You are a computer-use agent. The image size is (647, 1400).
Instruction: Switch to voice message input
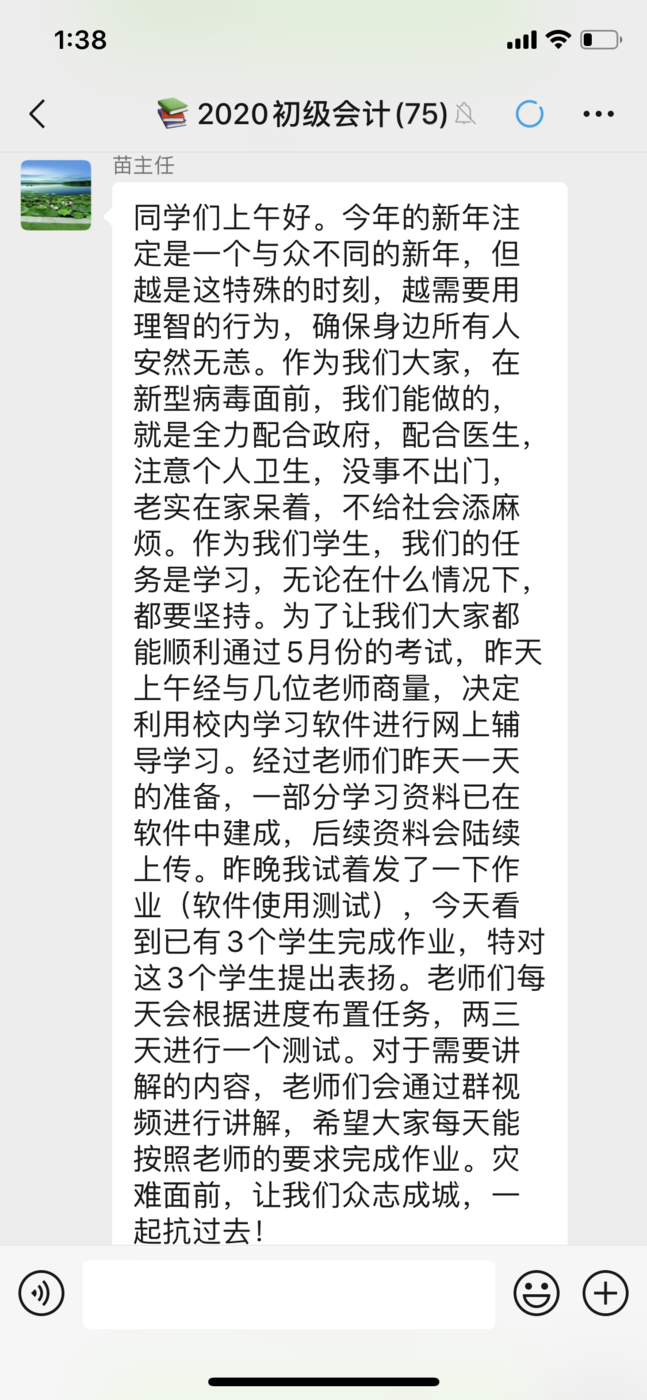pos(41,1294)
